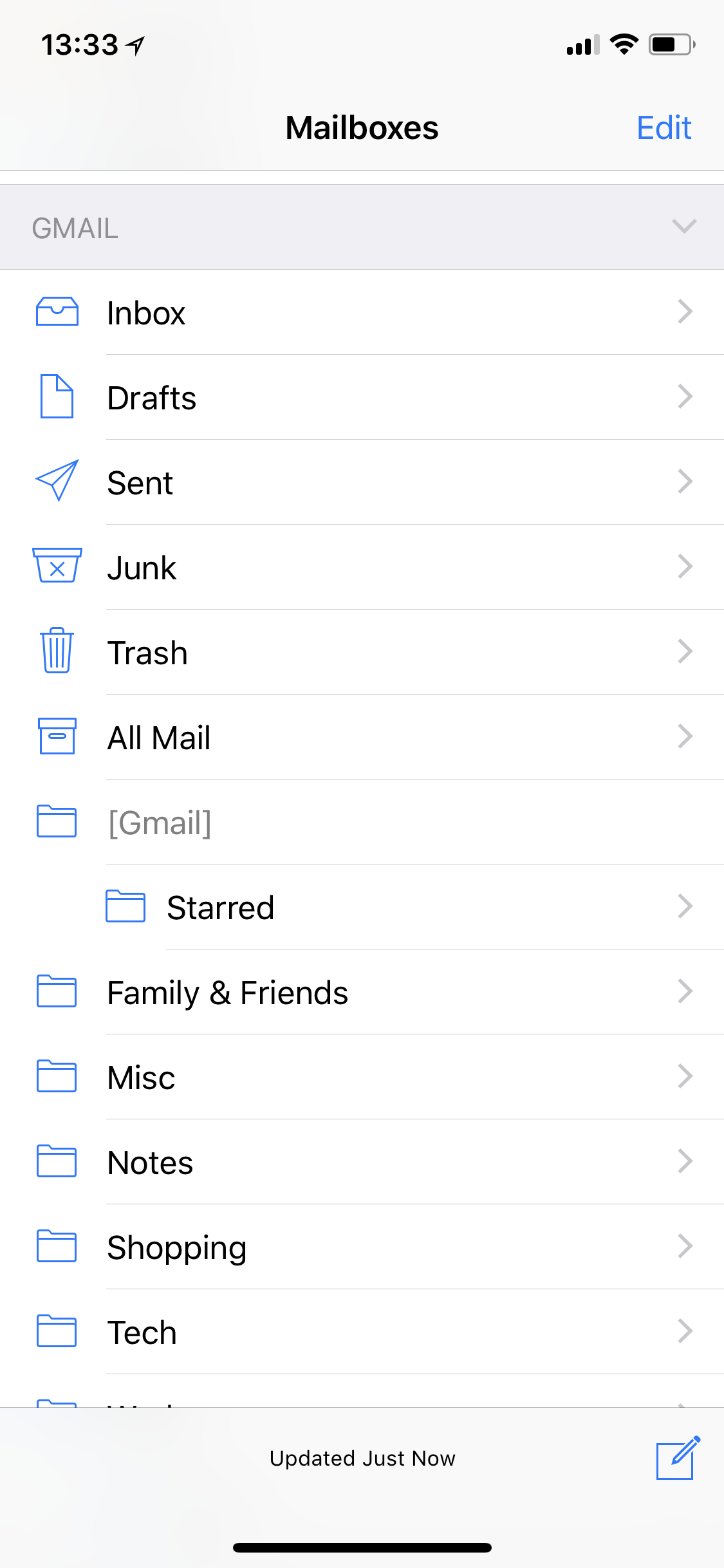View Sent messages

[362, 483]
